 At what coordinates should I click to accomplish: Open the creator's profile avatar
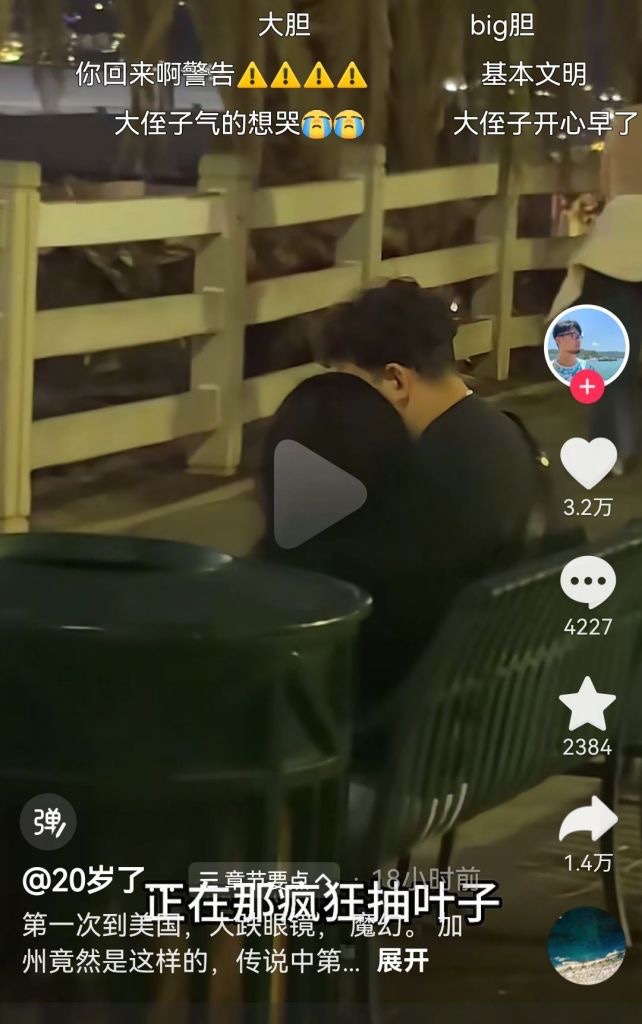[586, 346]
